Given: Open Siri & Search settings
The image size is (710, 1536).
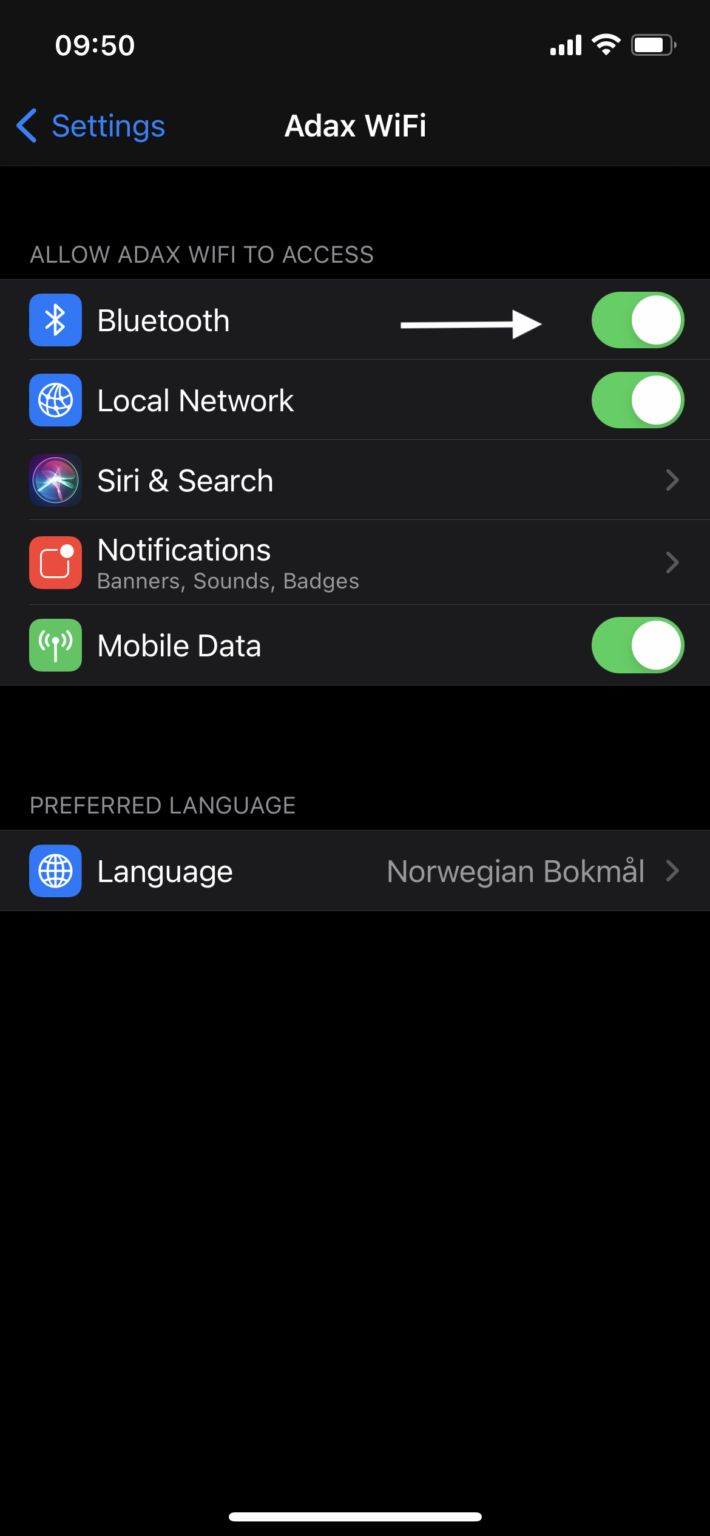Looking at the screenshot, I should point(355,480).
